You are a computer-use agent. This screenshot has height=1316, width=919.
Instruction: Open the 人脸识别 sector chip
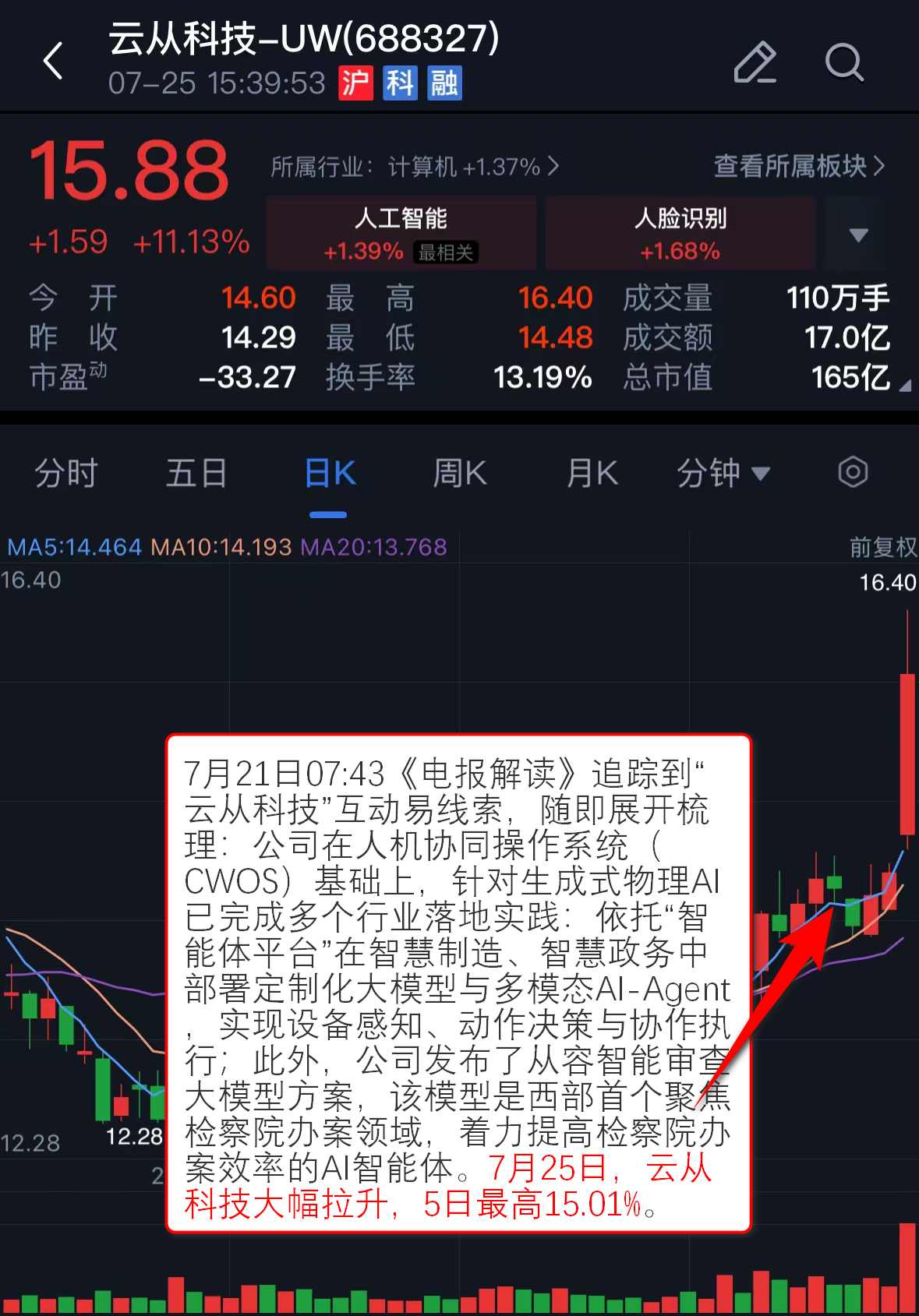coord(680,233)
